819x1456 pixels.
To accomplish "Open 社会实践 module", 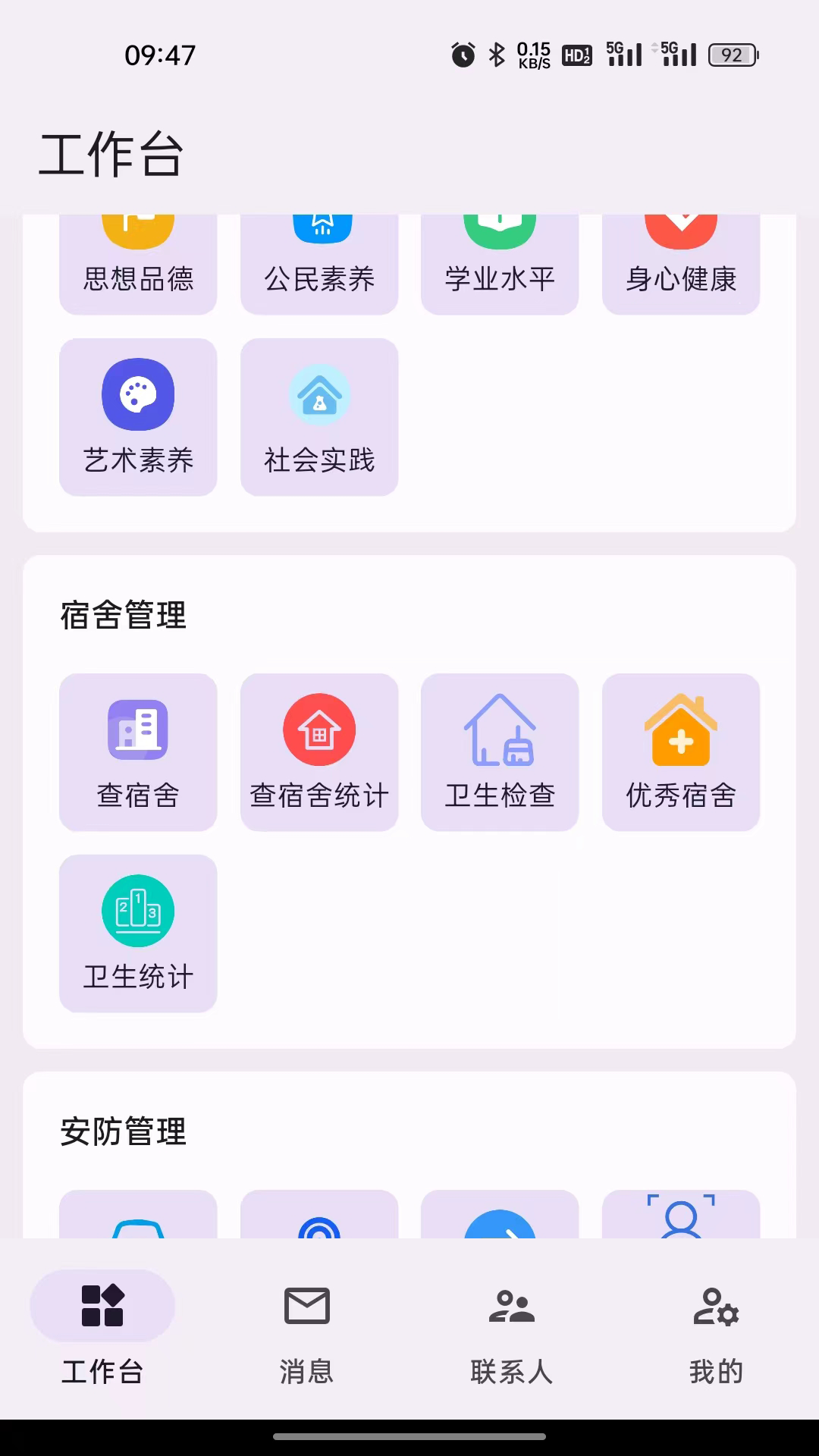I will pyautogui.click(x=319, y=417).
